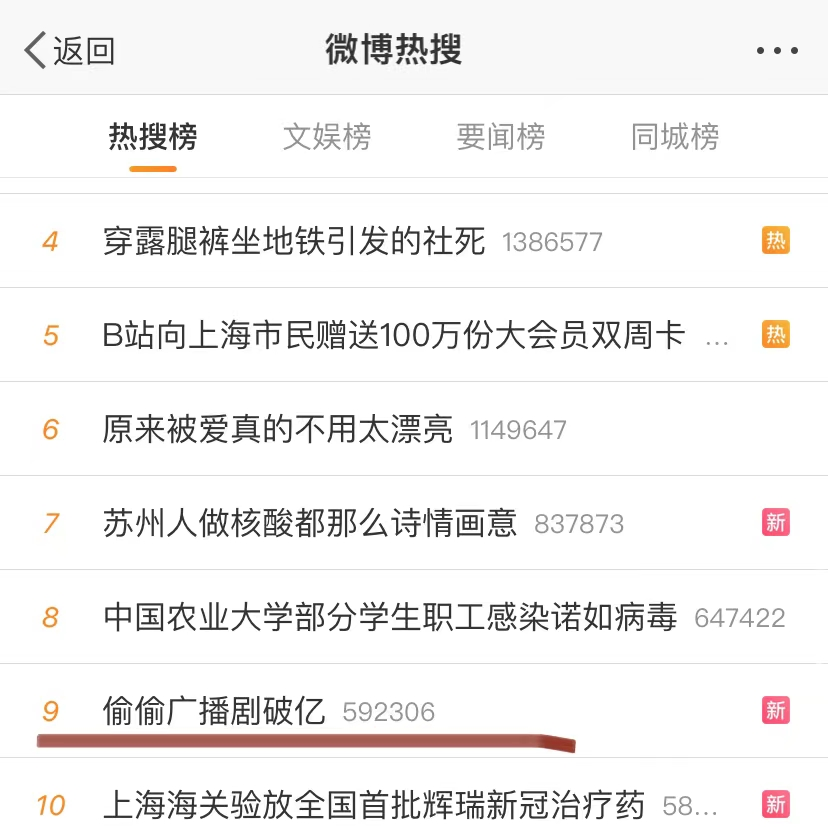The width and height of the screenshot is (828, 827).
Task: Open the 偷偷广播剧破亿 hot search
Action: pyautogui.click(x=215, y=711)
